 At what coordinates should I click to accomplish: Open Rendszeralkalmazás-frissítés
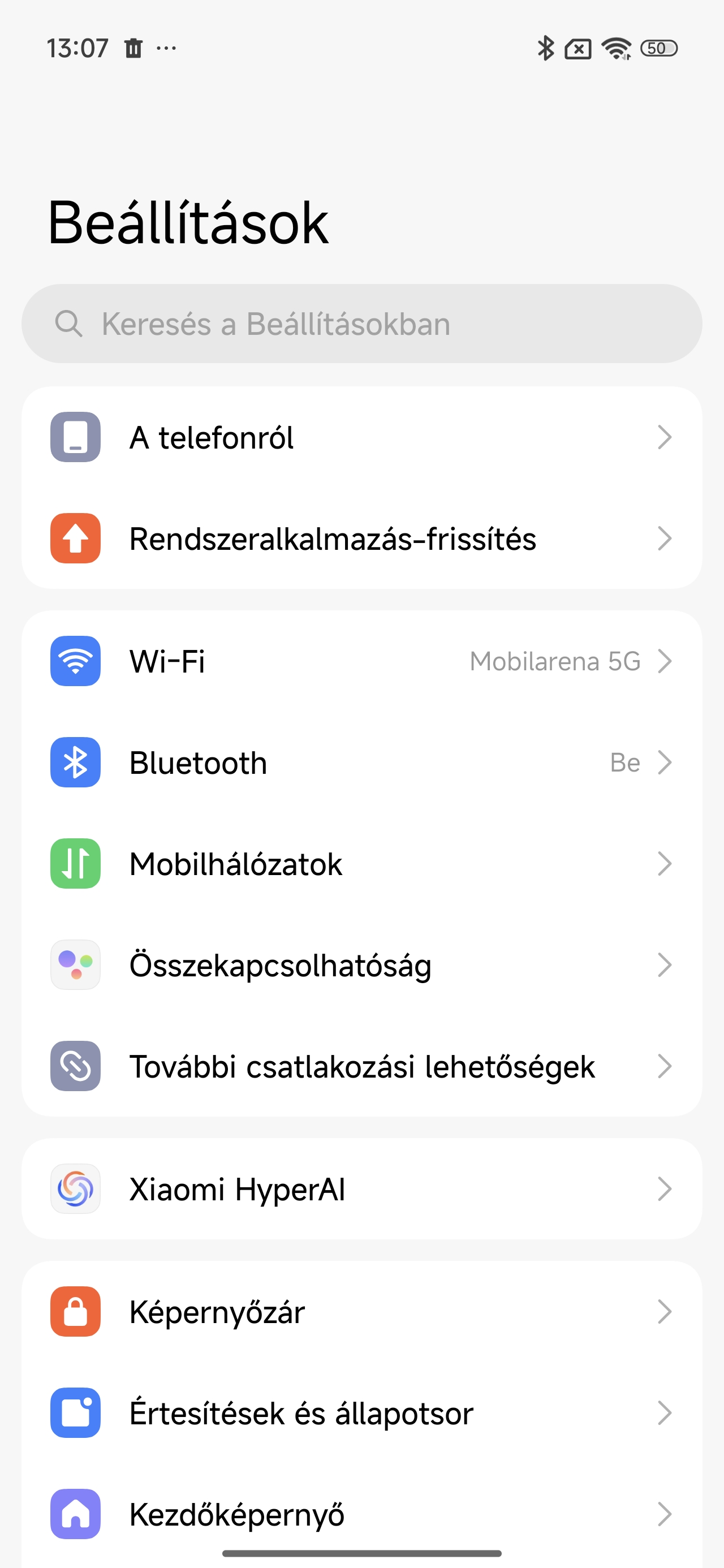point(361,539)
